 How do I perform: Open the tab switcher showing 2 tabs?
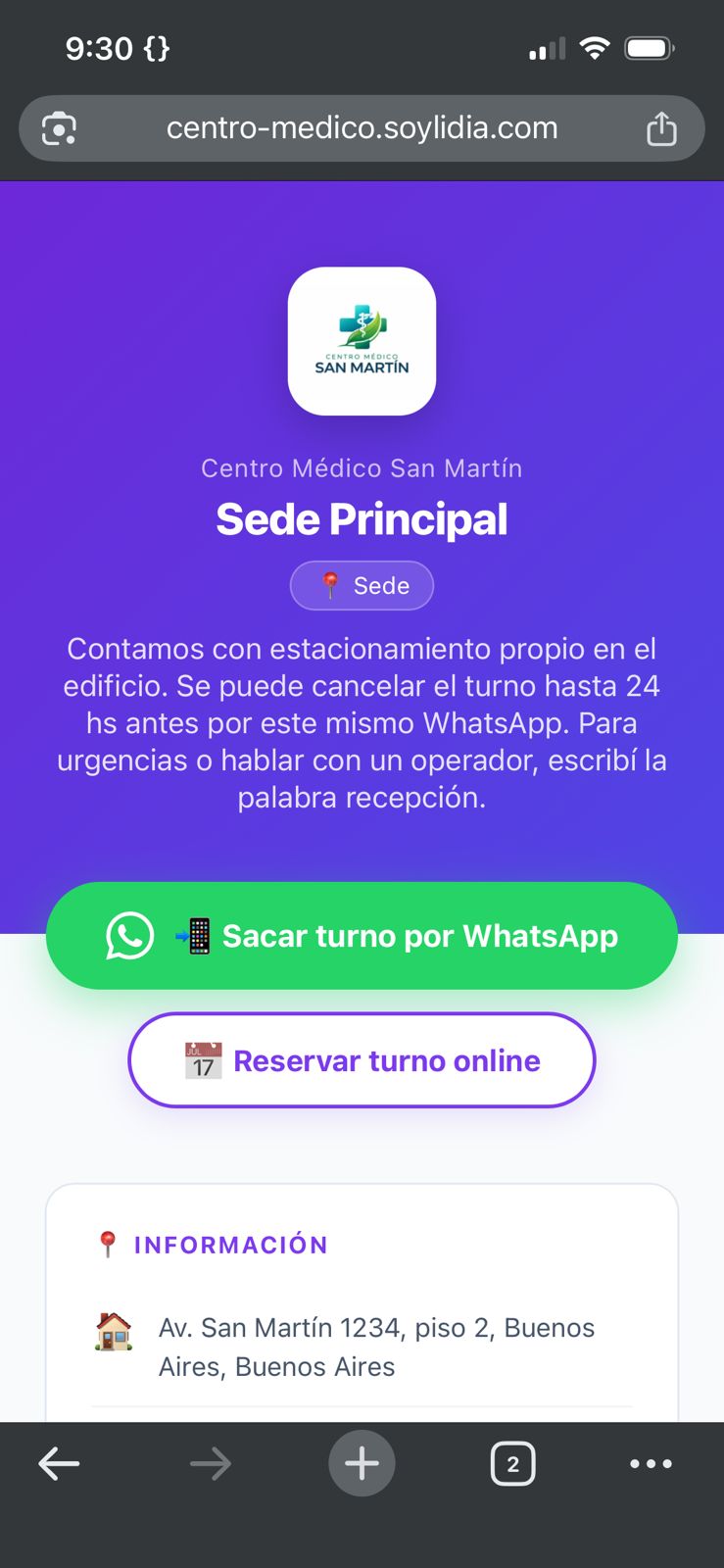(512, 1464)
